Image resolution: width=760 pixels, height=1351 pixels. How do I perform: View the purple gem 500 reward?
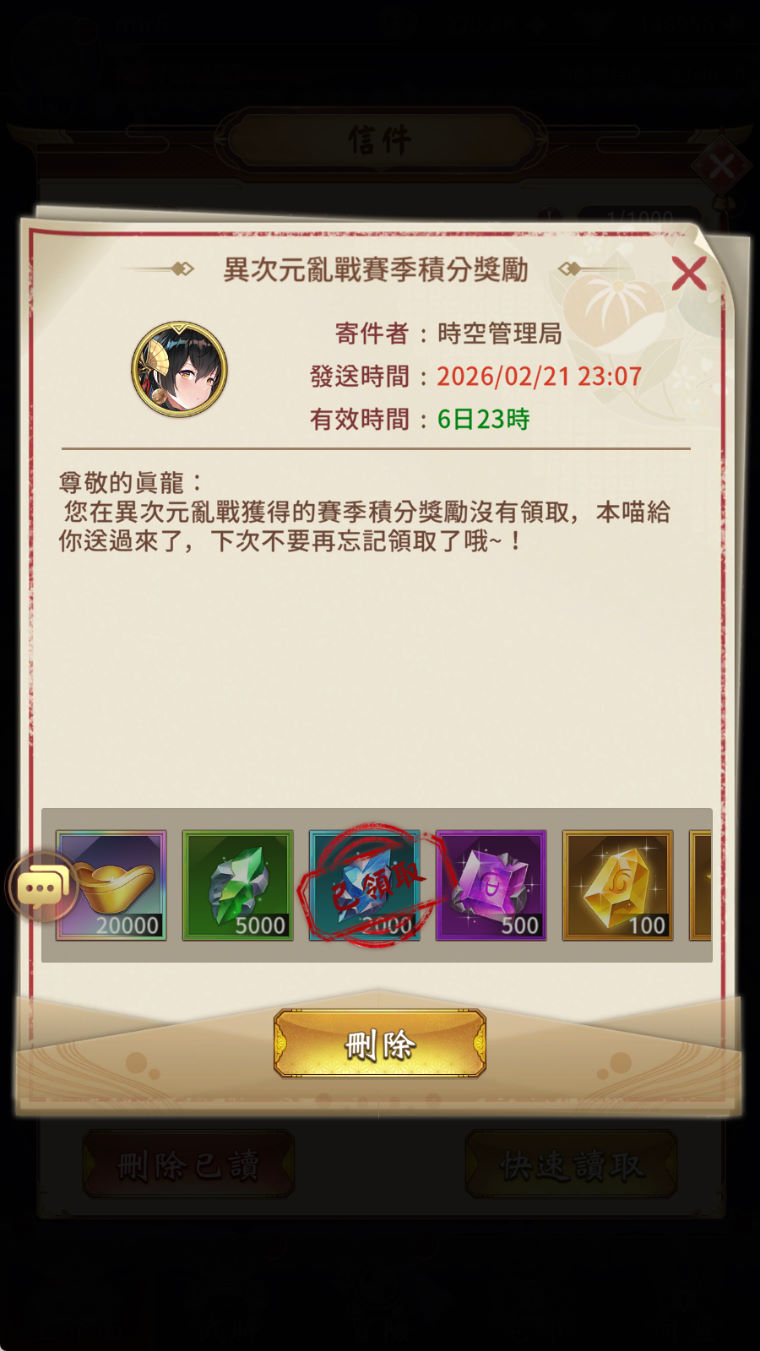pos(491,885)
